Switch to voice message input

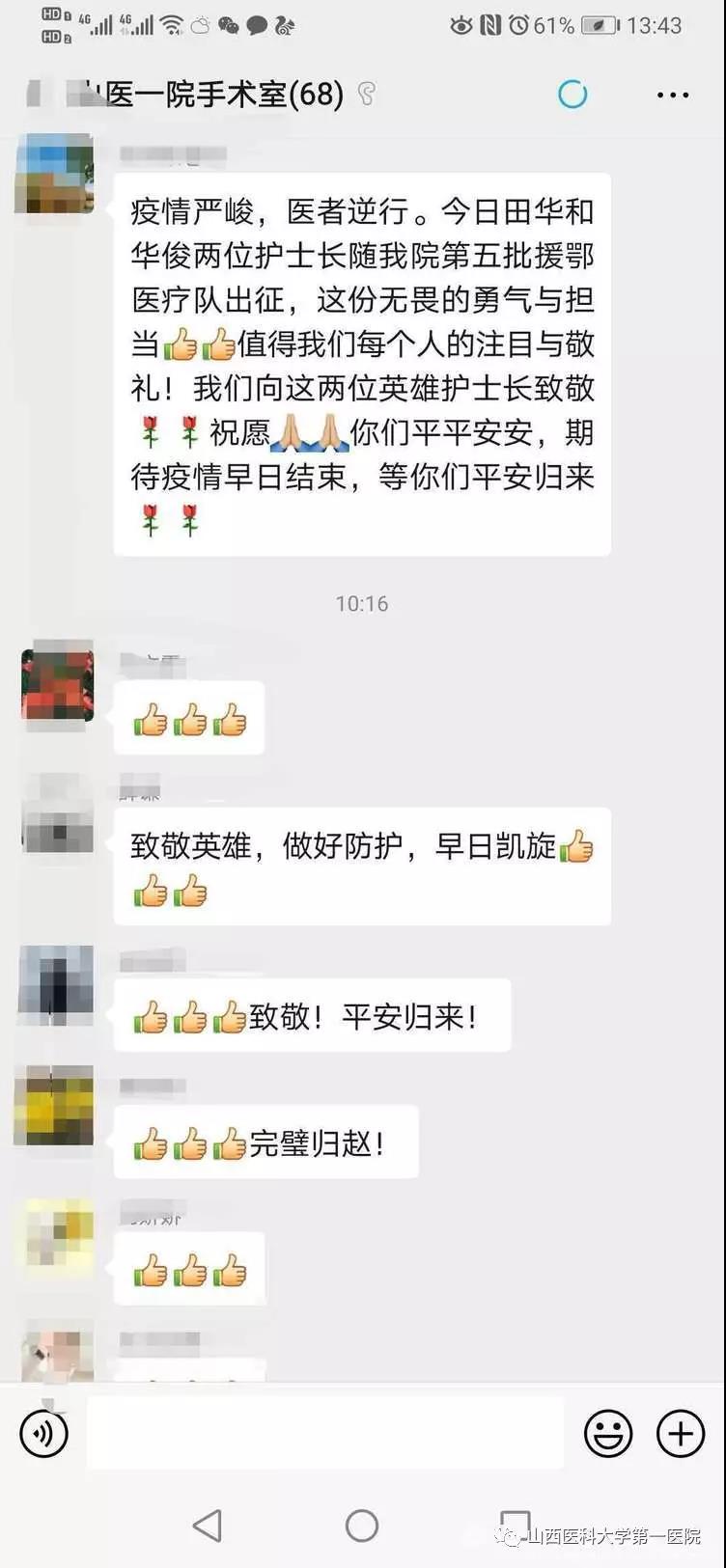[44, 1433]
